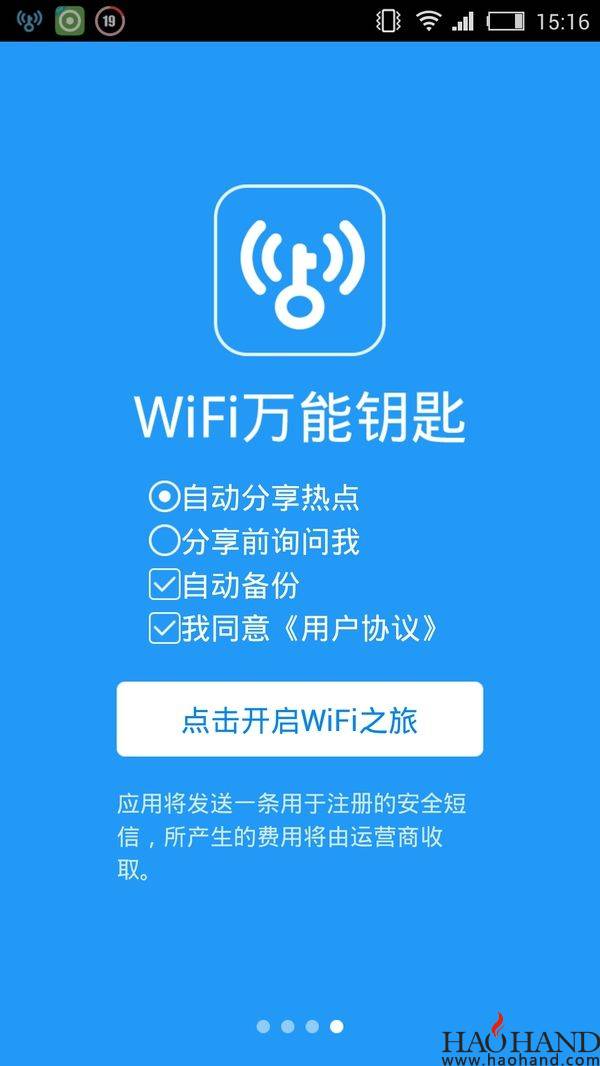Toggle the 我同意 agreement checkbox
600x1066 pixels.
click(x=163, y=628)
